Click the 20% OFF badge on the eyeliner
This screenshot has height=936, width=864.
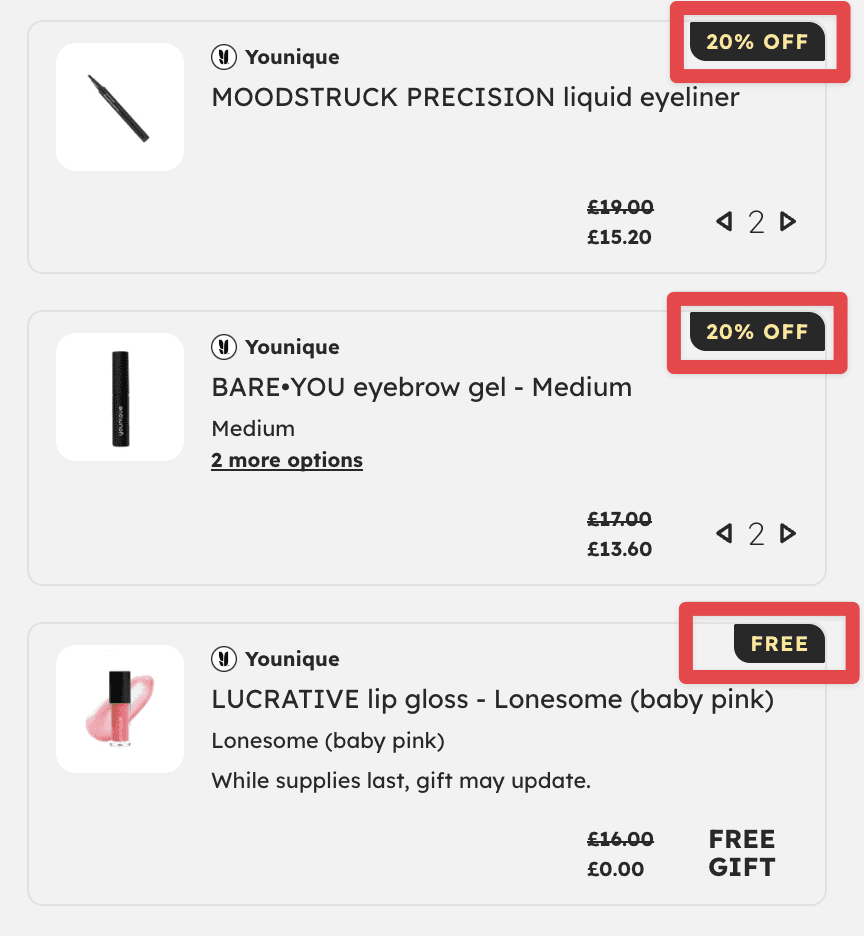pyautogui.click(x=757, y=42)
